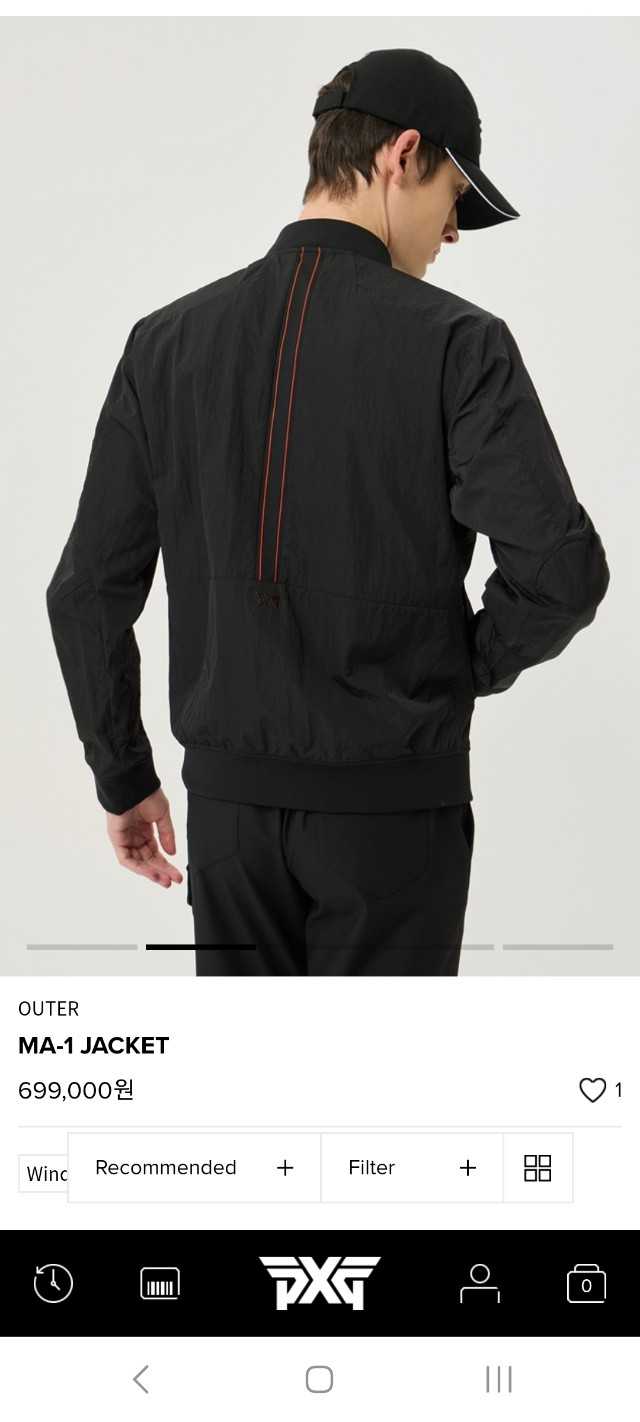Open the barcode scanner
The height and width of the screenshot is (1422, 640).
[x=160, y=1283]
